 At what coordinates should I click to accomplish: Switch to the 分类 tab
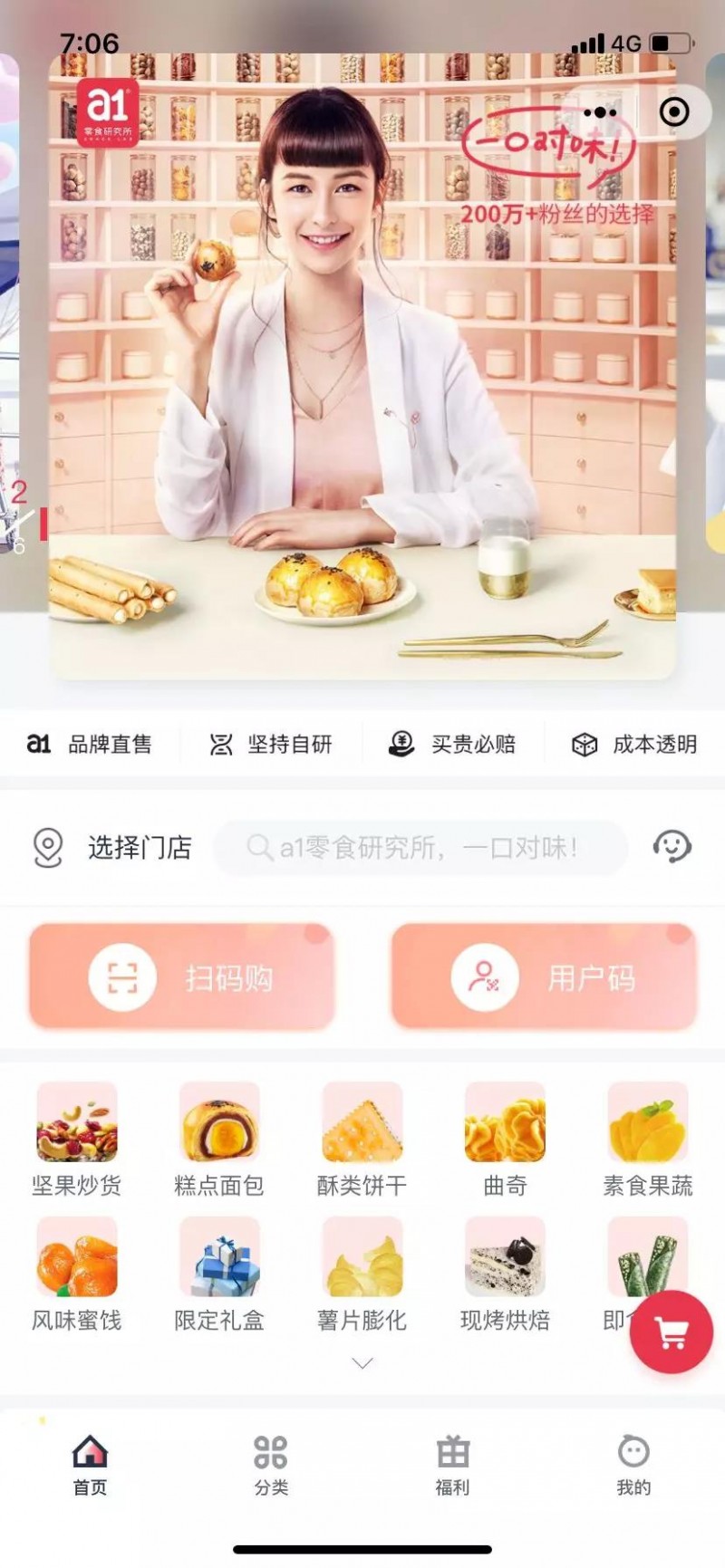click(x=271, y=1463)
